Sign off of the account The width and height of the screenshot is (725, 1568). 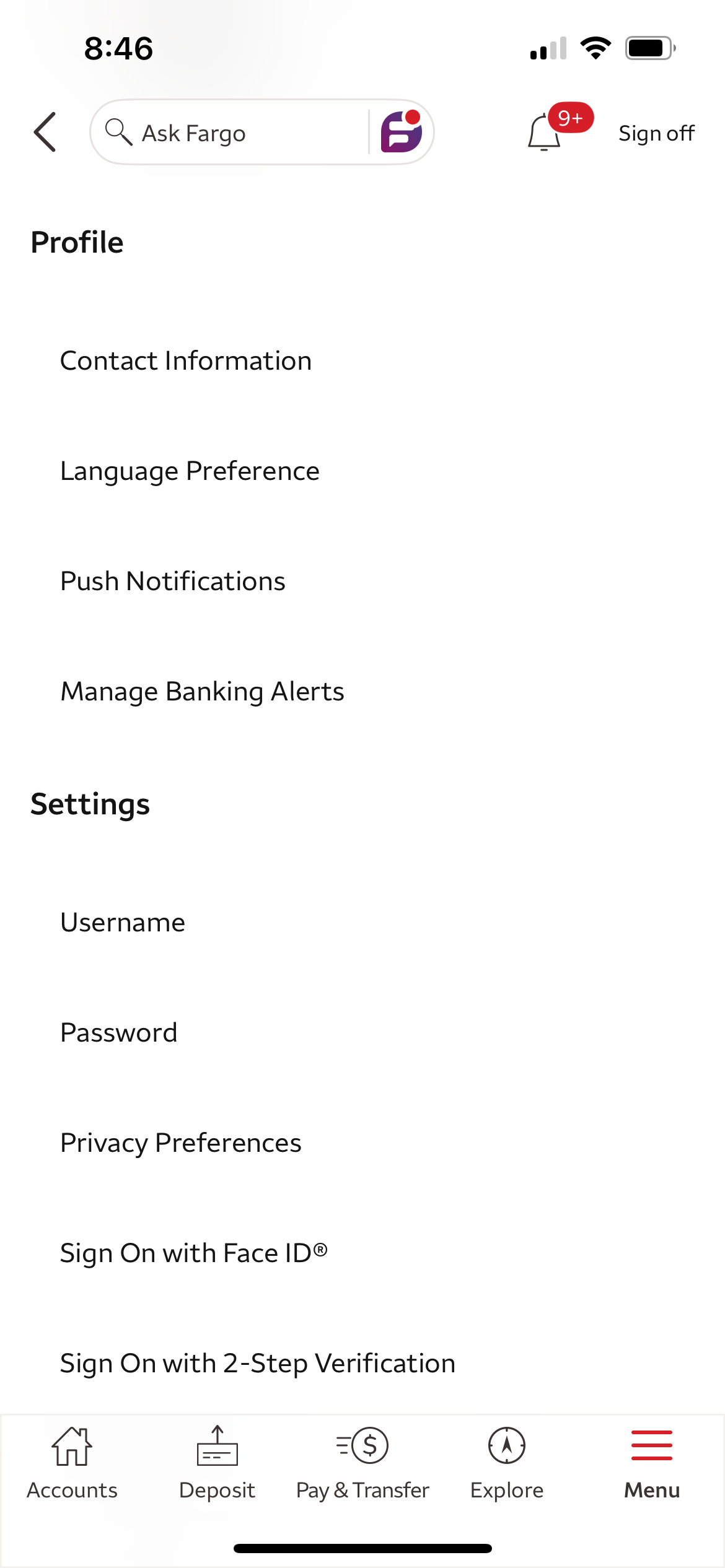click(x=656, y=133)
